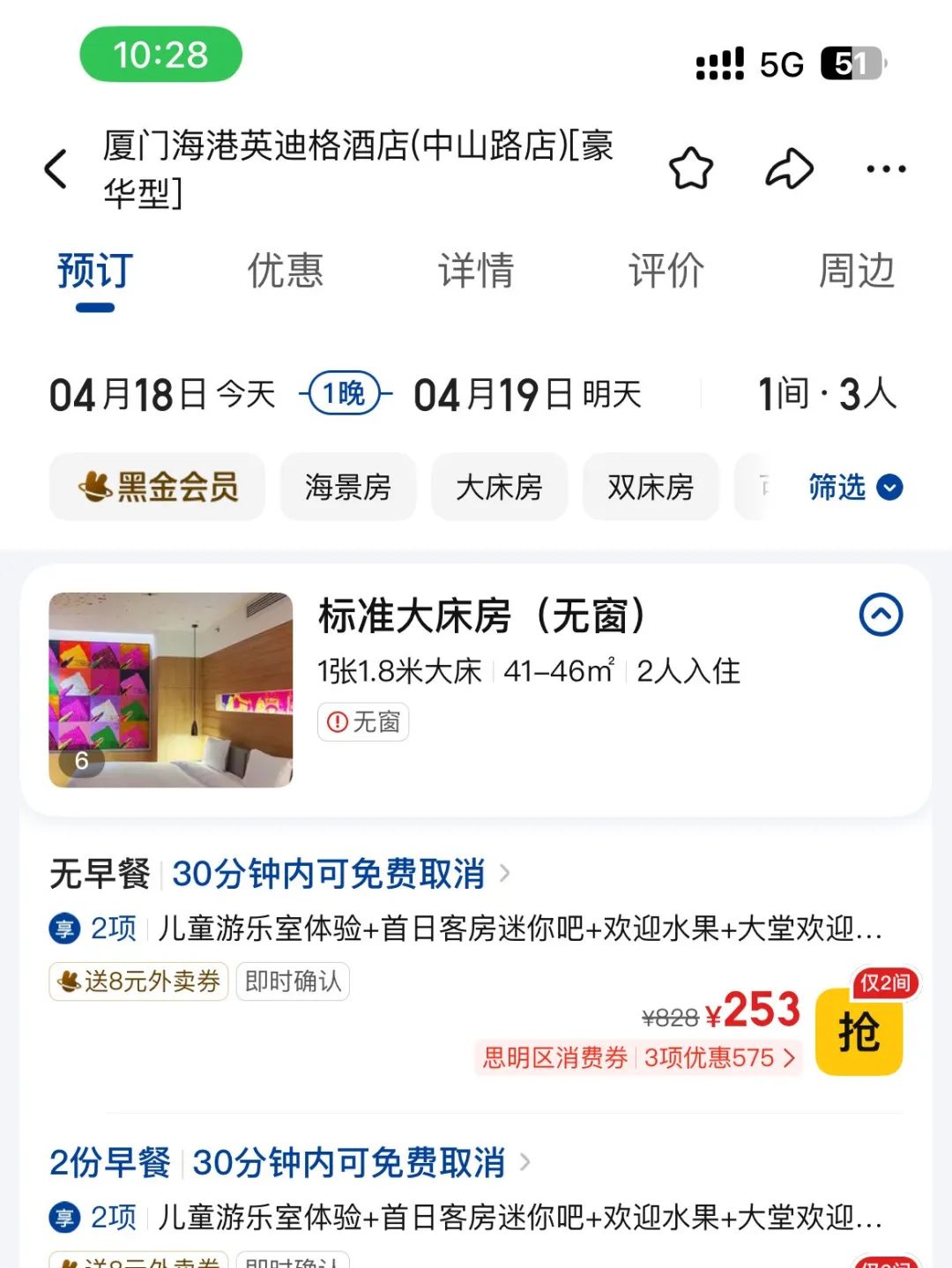The width and height of the screenshot is (952, 1268).
Task: Open the 筛选 filter dropdown
Action: [855, 487]
